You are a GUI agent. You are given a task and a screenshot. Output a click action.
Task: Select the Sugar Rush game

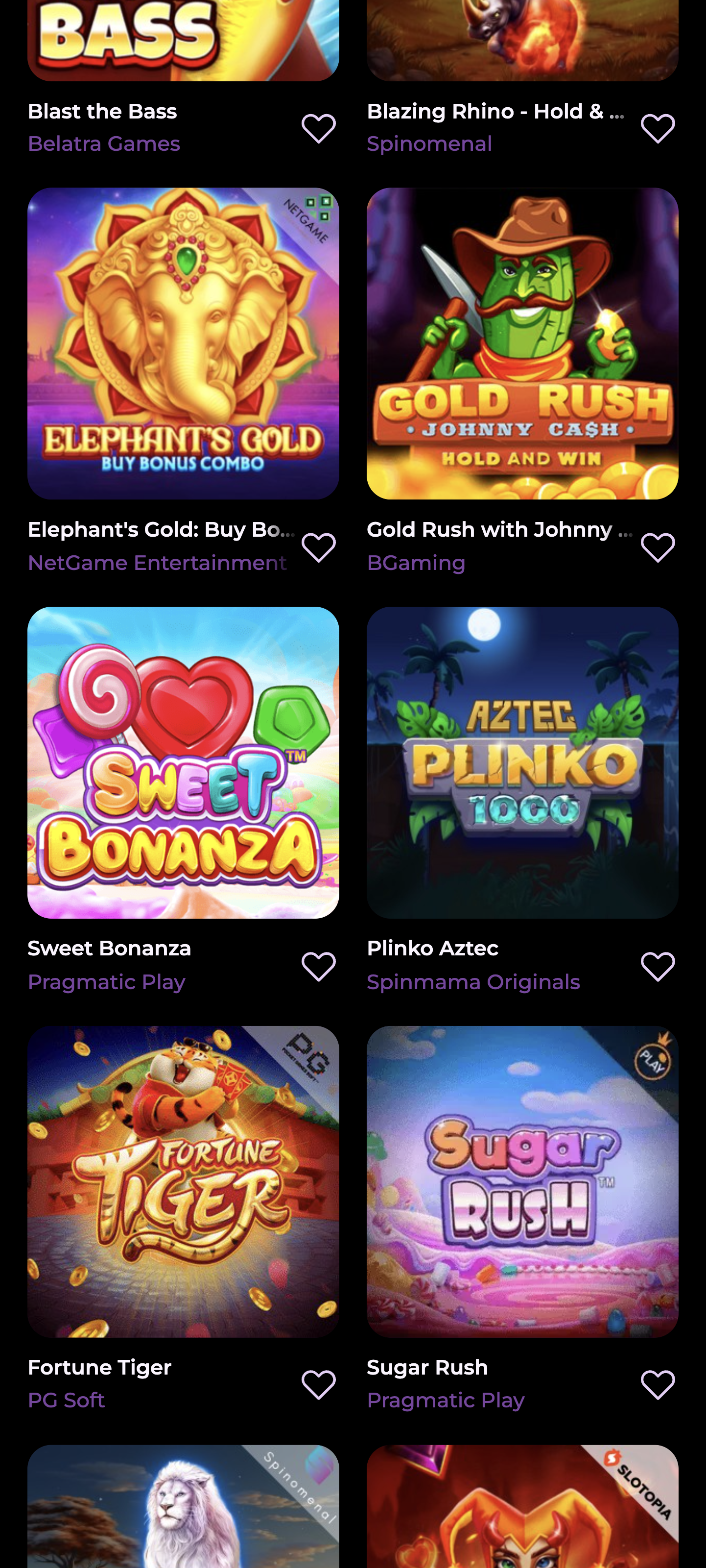click(x=522, y=1181)
